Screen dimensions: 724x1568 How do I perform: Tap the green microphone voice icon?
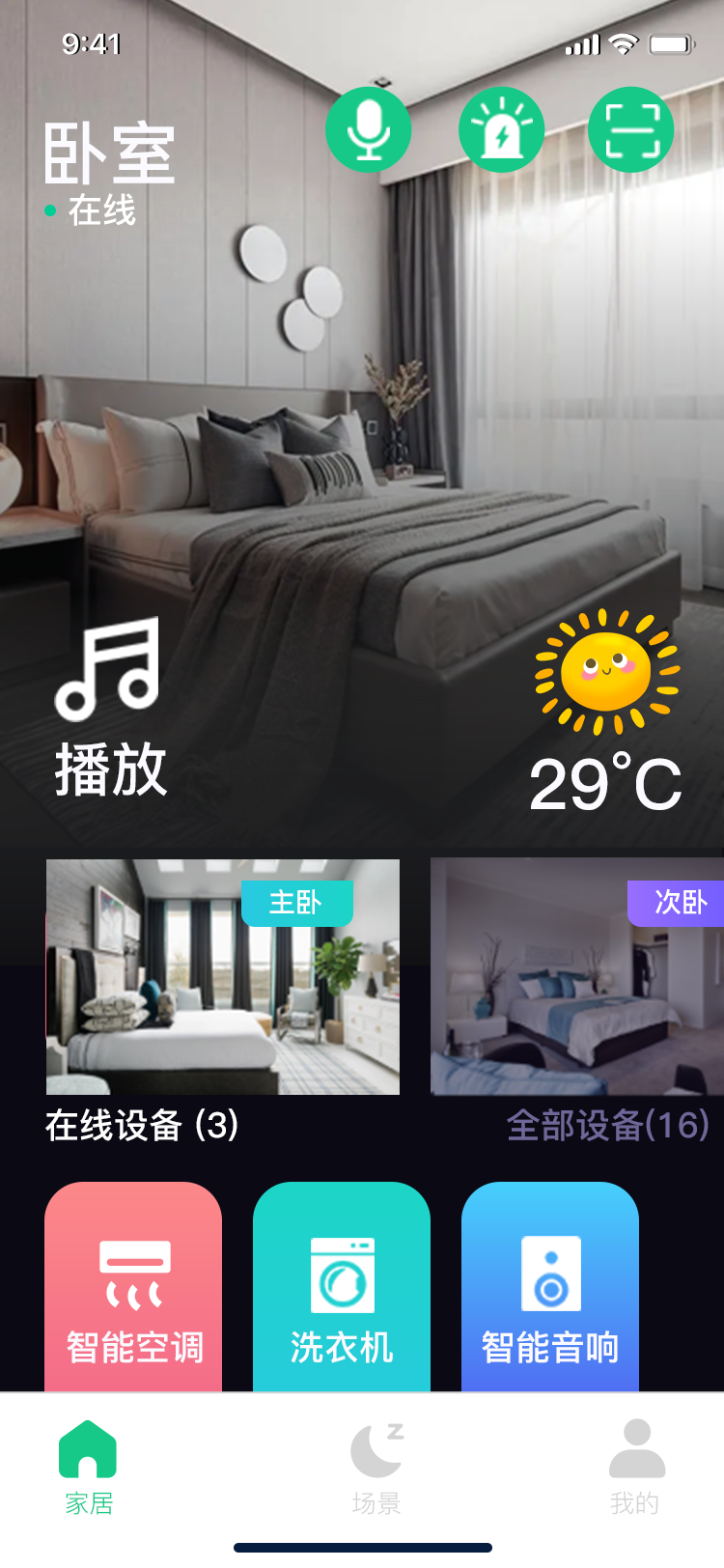368,129
